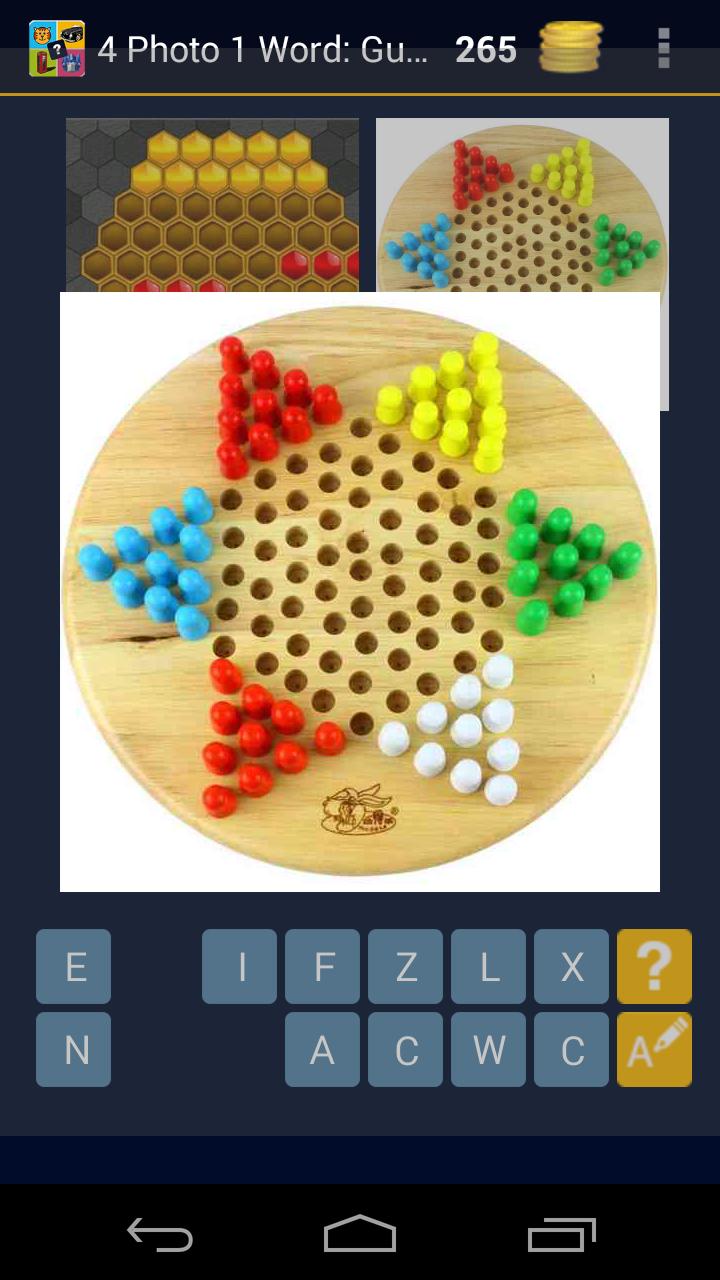
Task: Open the recent apps overview
Action: [561, 1235]
